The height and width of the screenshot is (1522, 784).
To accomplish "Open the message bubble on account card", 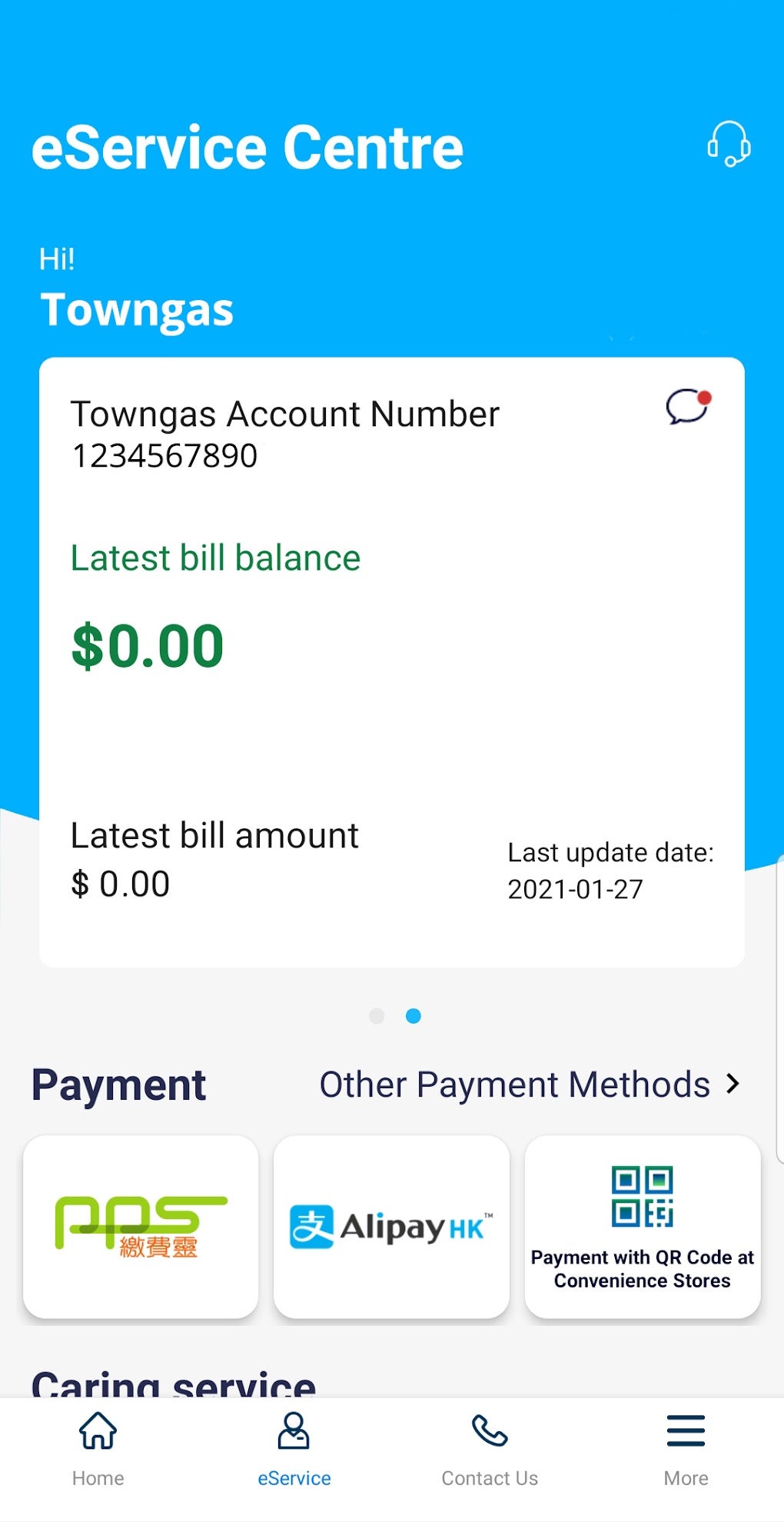I will tap(688, 406).
